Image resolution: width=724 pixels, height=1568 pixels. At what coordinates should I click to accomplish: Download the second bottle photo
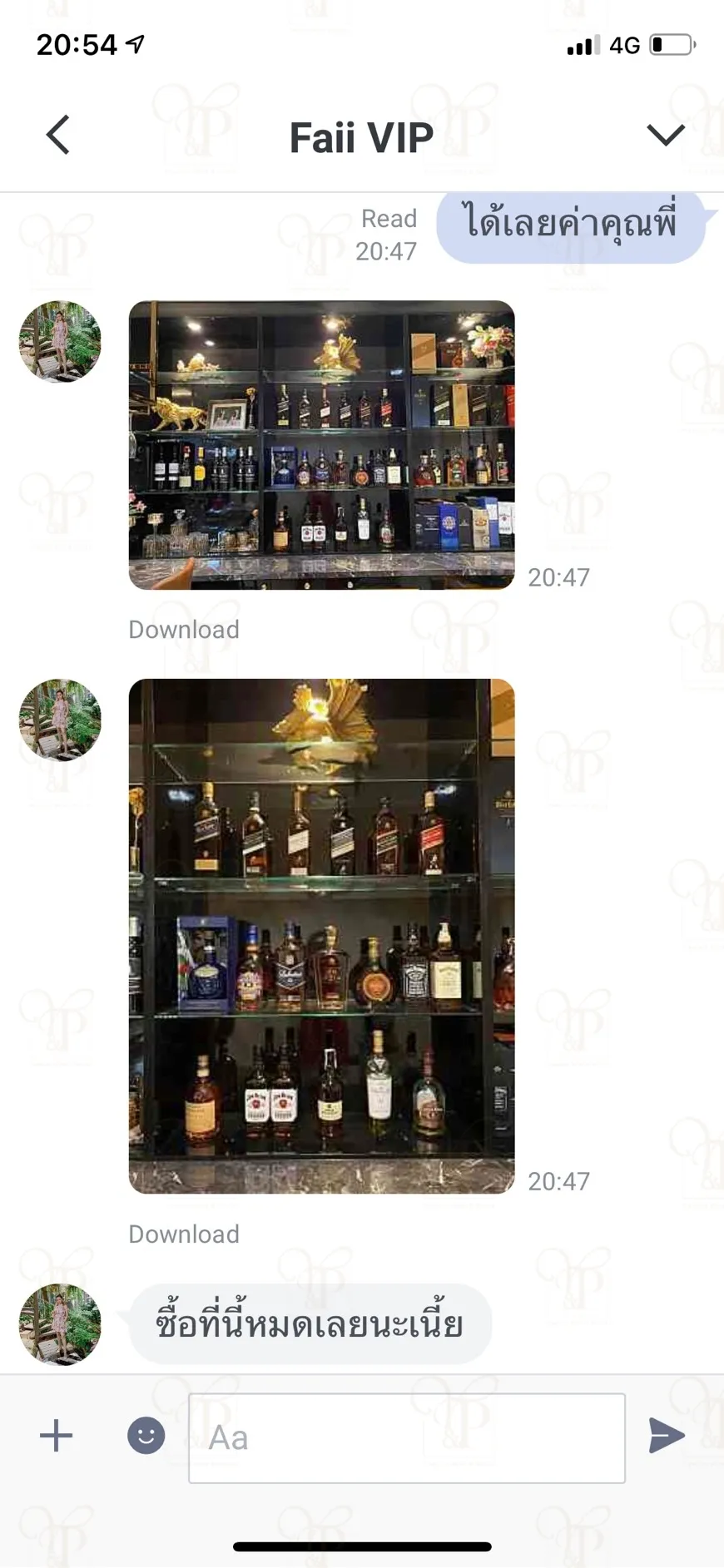pos(184,1234)
